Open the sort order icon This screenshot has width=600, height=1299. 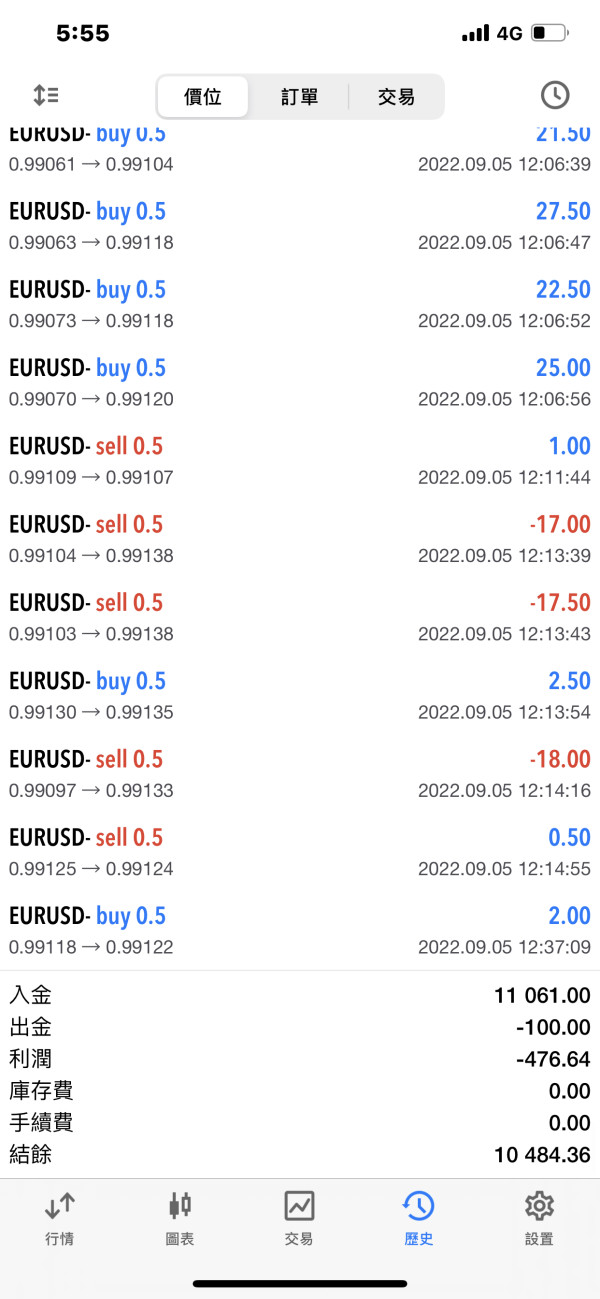[46, 96]
